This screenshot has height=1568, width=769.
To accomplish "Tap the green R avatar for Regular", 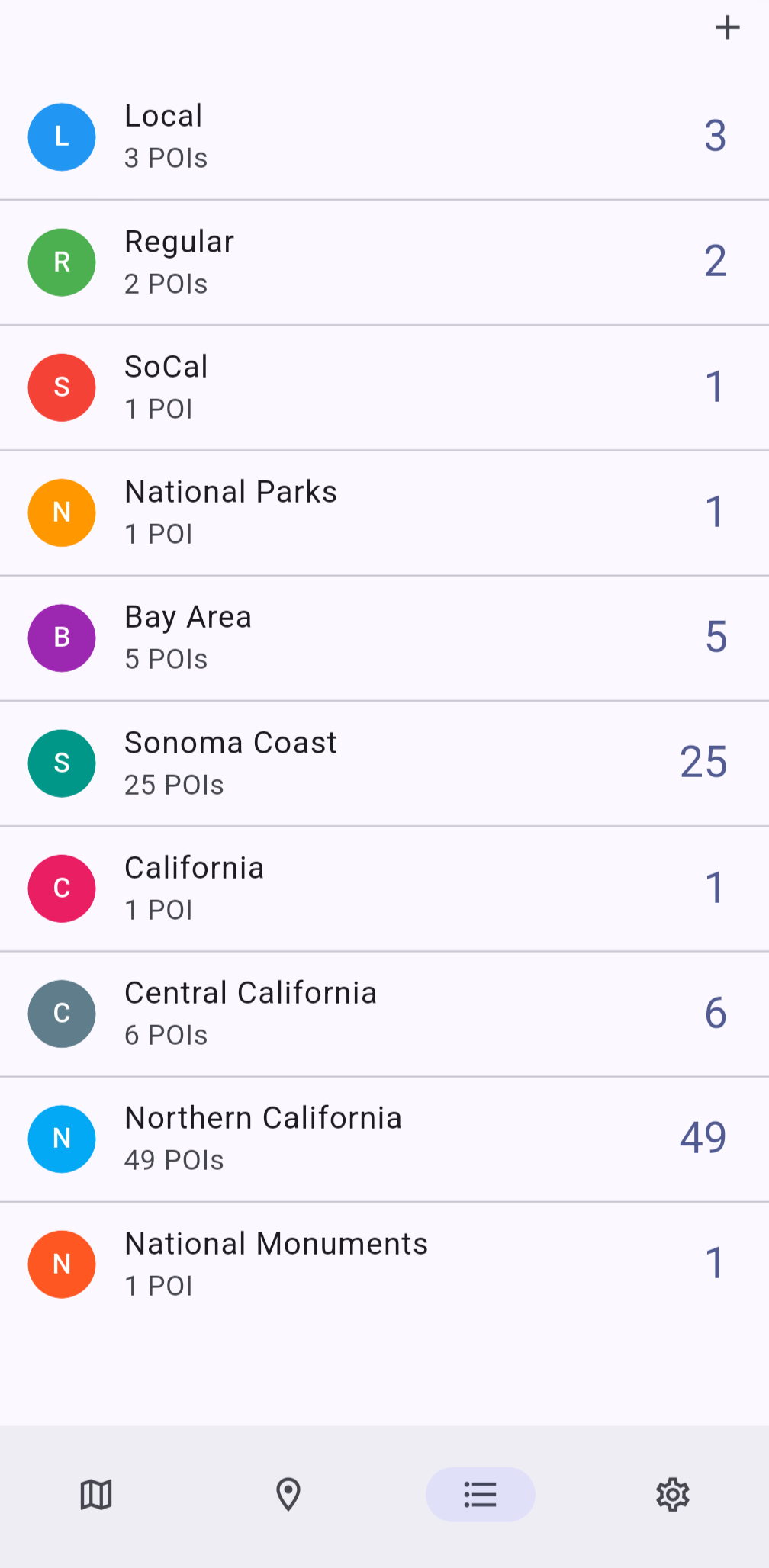I will click(x=61, y=262).
